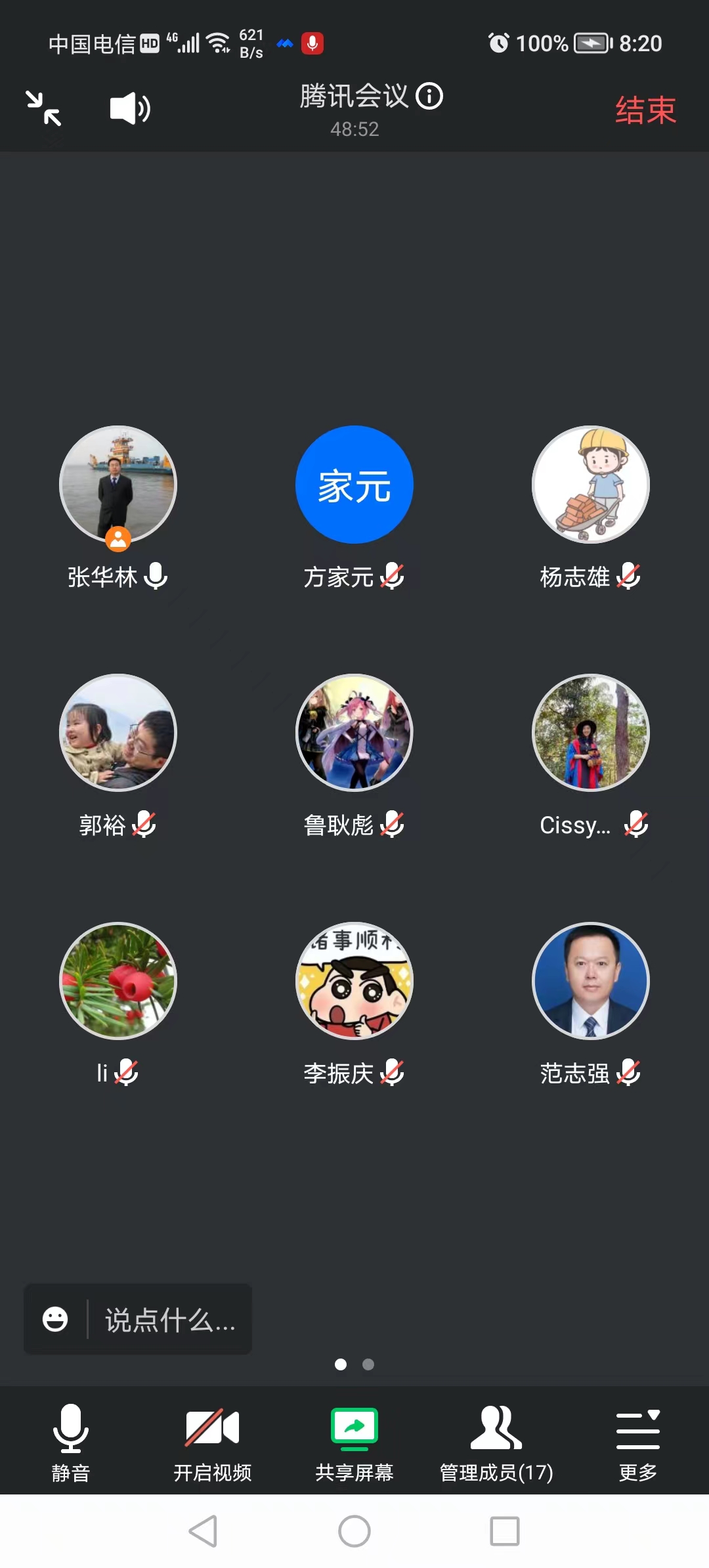Select participant 李振庆
This screenshot has height=1568, width=709.
354,981
